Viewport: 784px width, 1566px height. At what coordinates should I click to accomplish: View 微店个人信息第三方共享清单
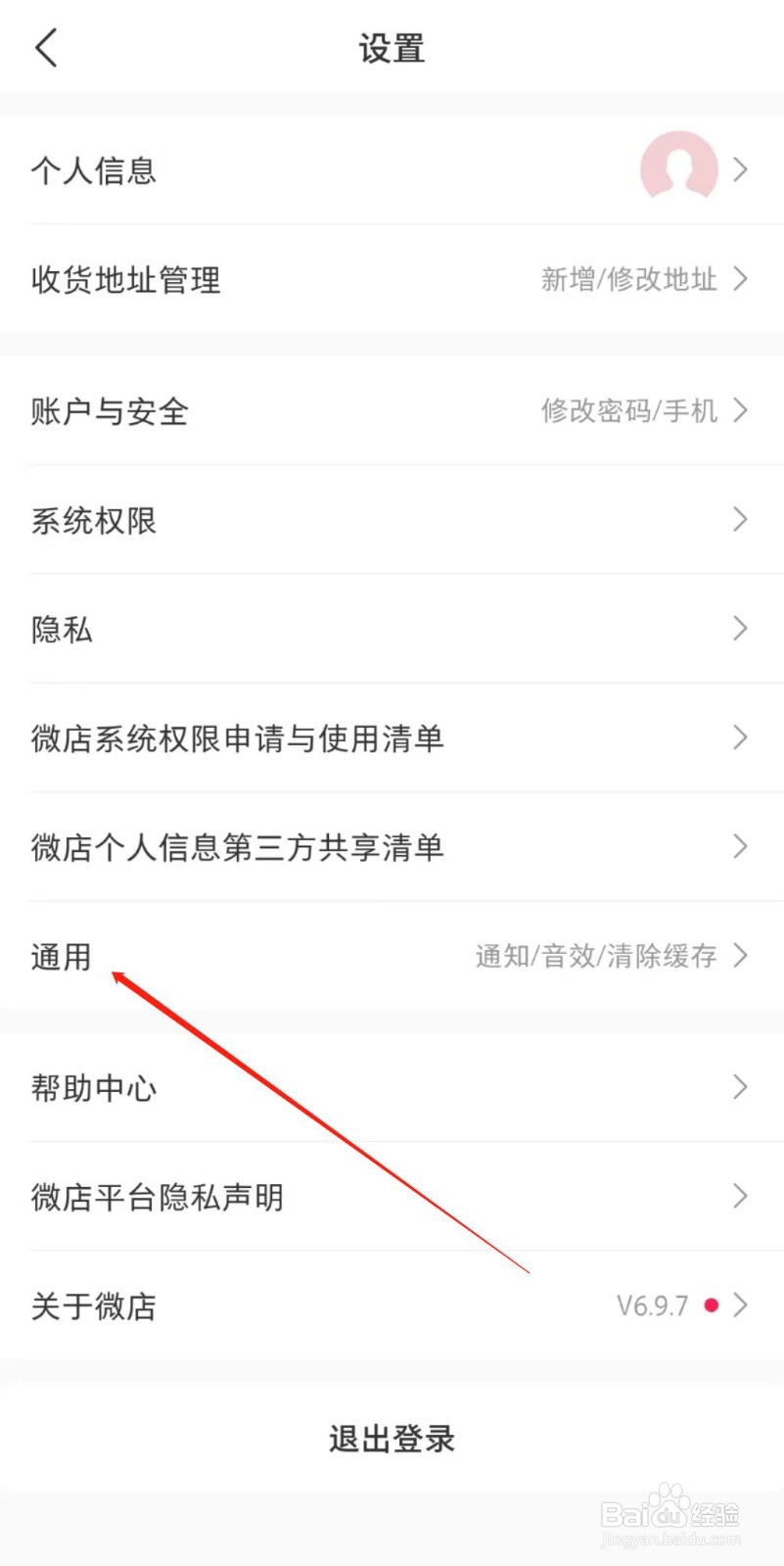238,847
